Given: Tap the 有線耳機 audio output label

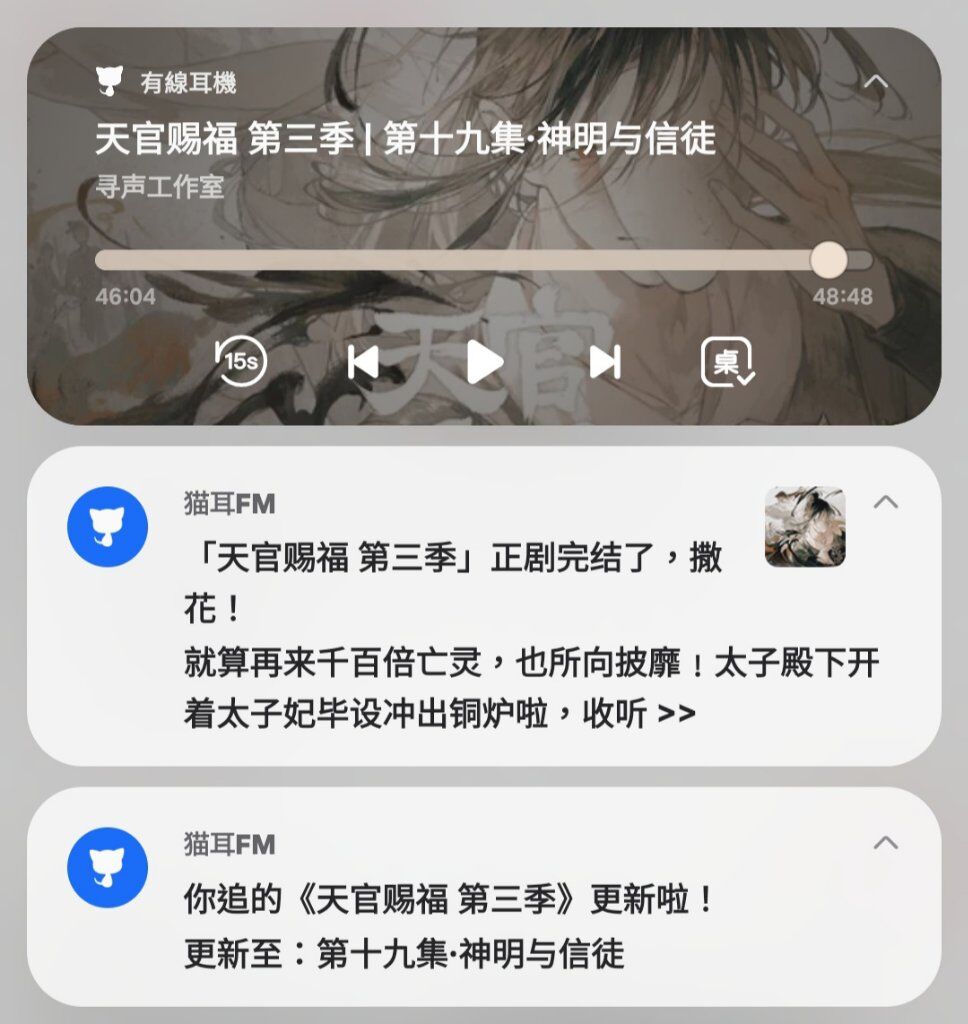Looking at the screenshot, I should click(188, 83).
